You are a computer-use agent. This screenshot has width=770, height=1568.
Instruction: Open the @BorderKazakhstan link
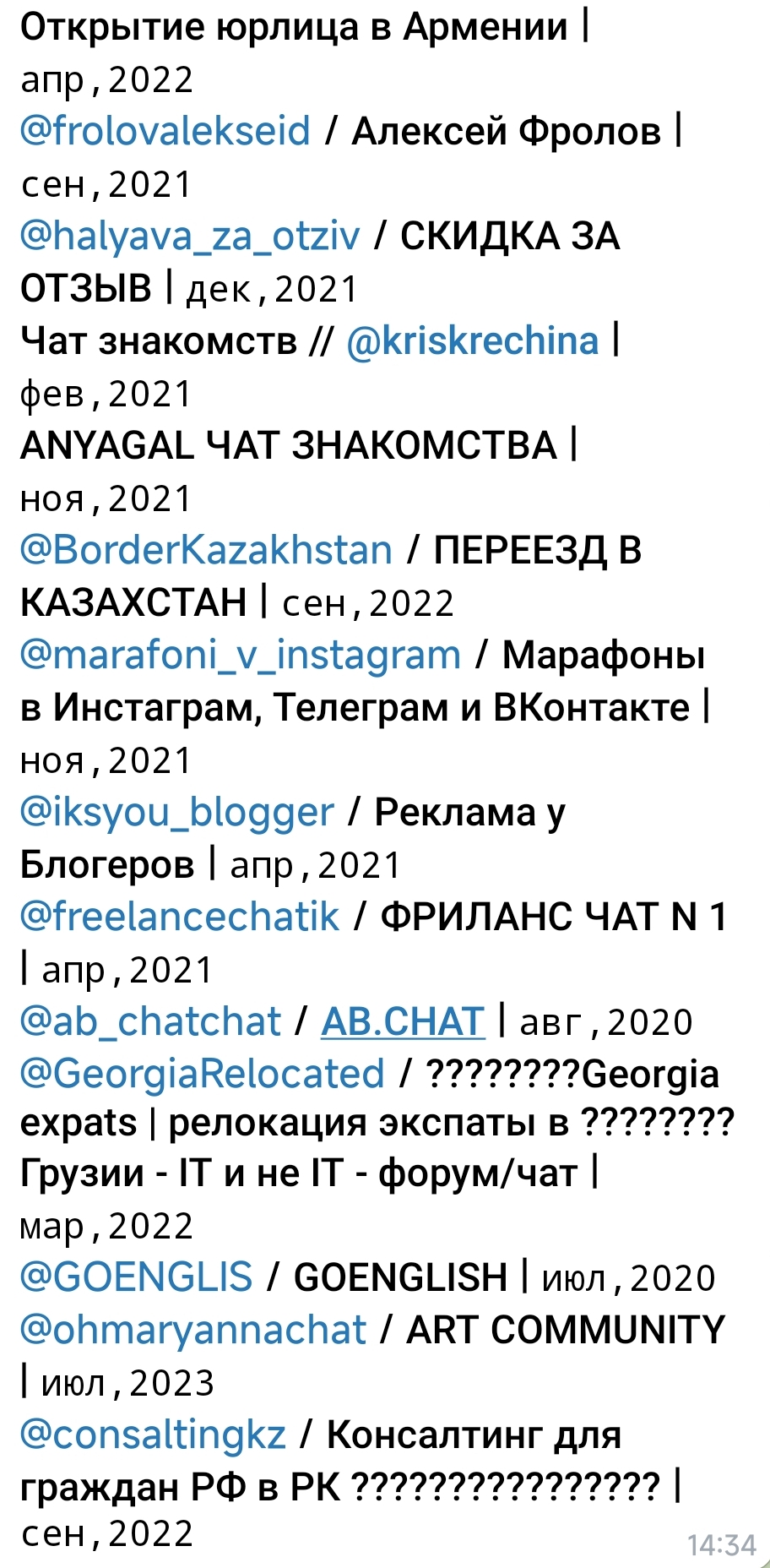[206, 551]
